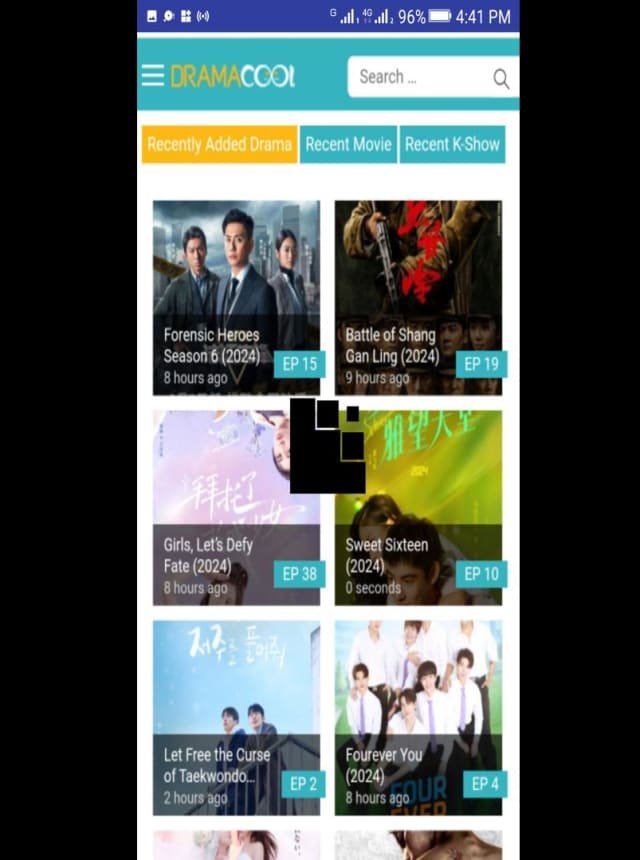The image size is (640, 860).
Task: Open Let Free the Curse of Taekwondo
Action: pyautogui.click(x=236, y=717)
